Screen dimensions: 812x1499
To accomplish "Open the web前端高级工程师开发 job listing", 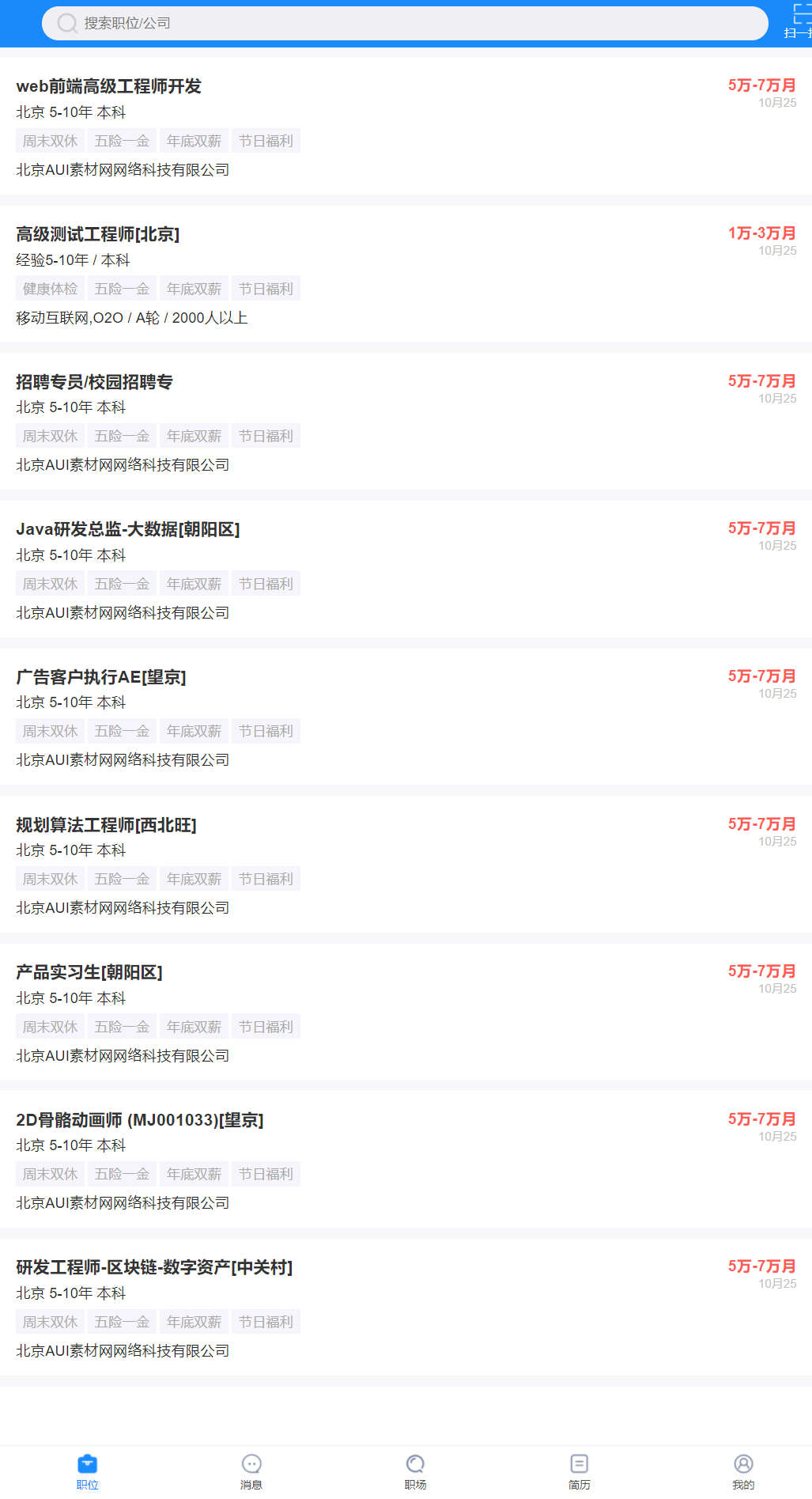I will point(109,86).
